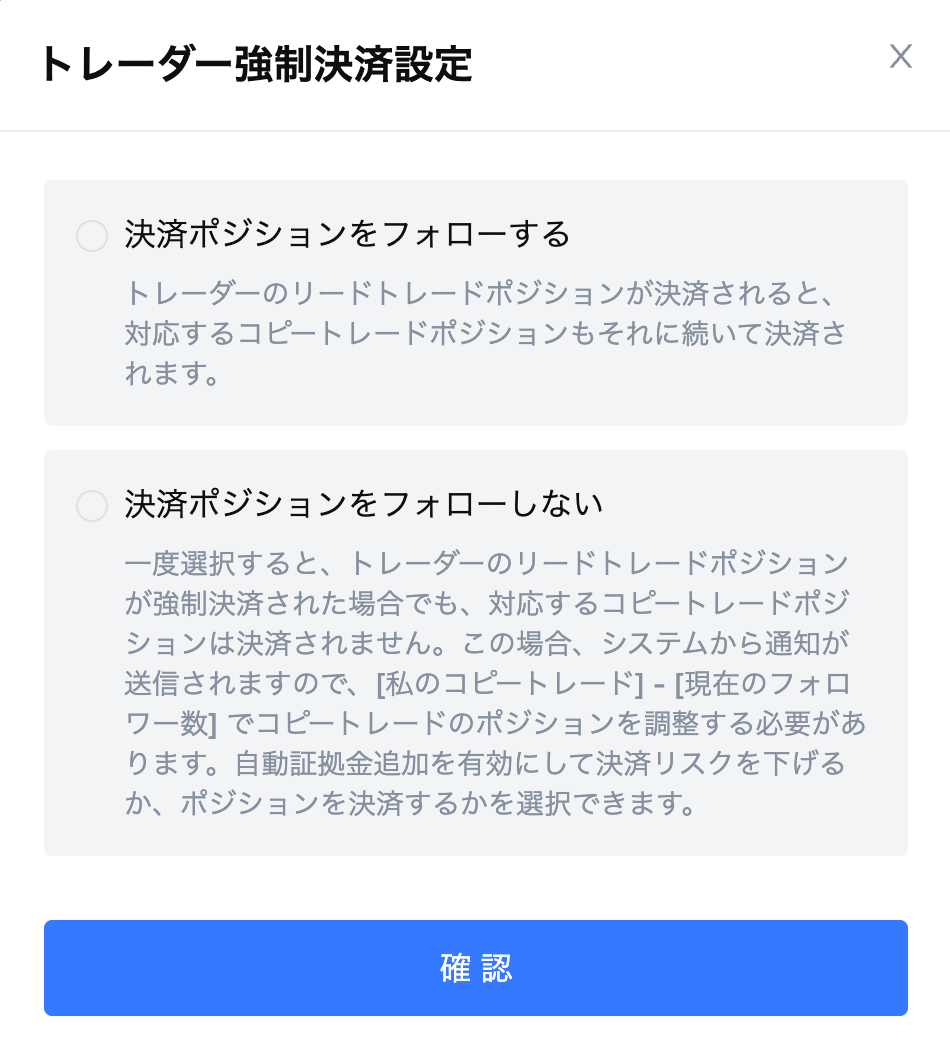Viewport: 950px width, 1062px height.
Task: Confirm with the 確認 button
Action: pyautogui.click(x=475, y=968)
